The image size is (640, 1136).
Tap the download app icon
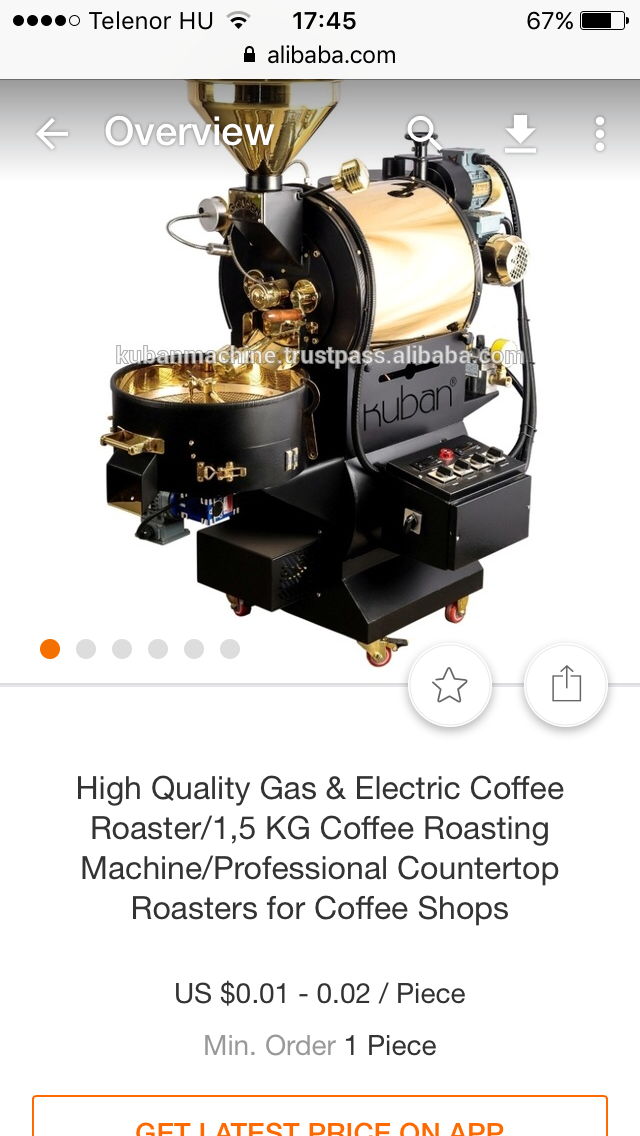pyautogui.click(x=520, y=134)
